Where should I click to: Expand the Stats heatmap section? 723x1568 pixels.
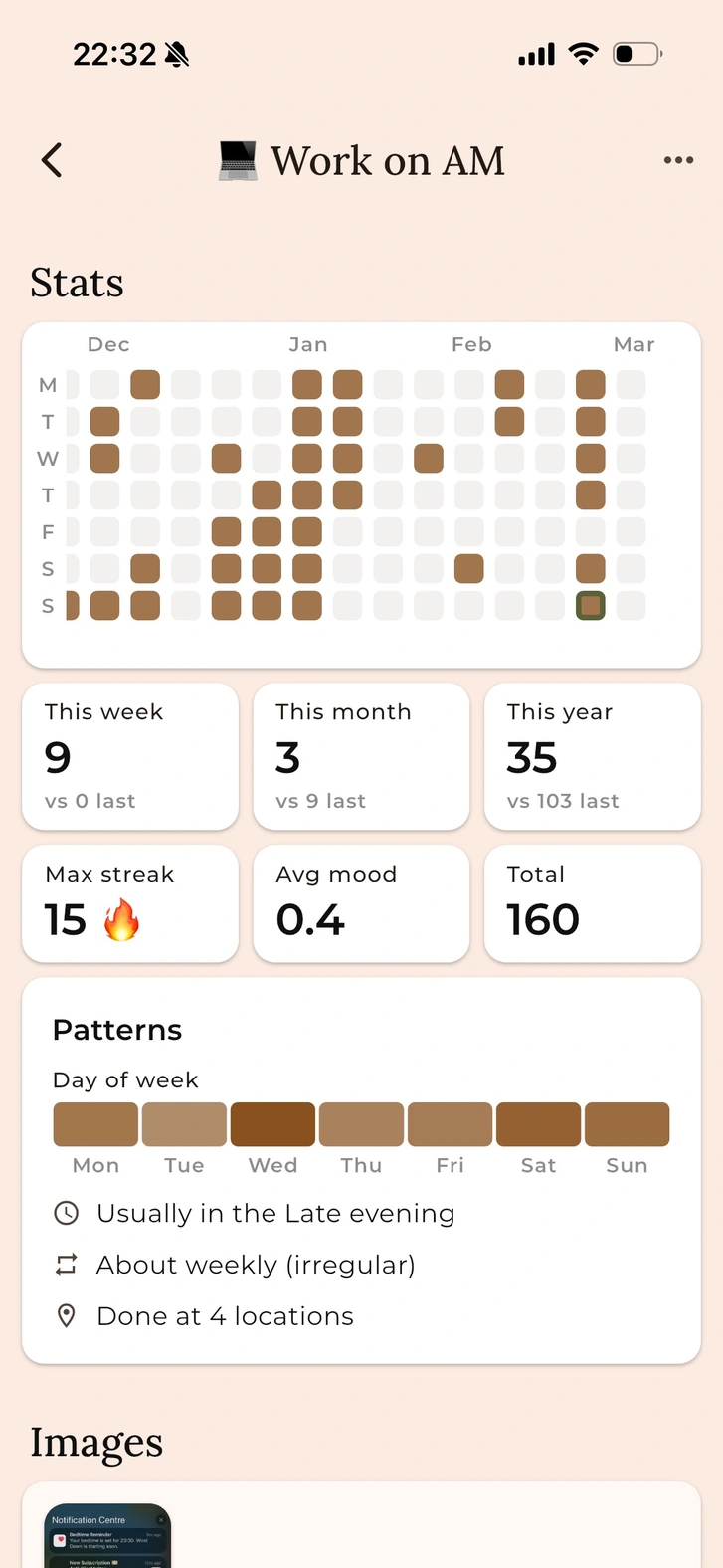tap(361, 494)
